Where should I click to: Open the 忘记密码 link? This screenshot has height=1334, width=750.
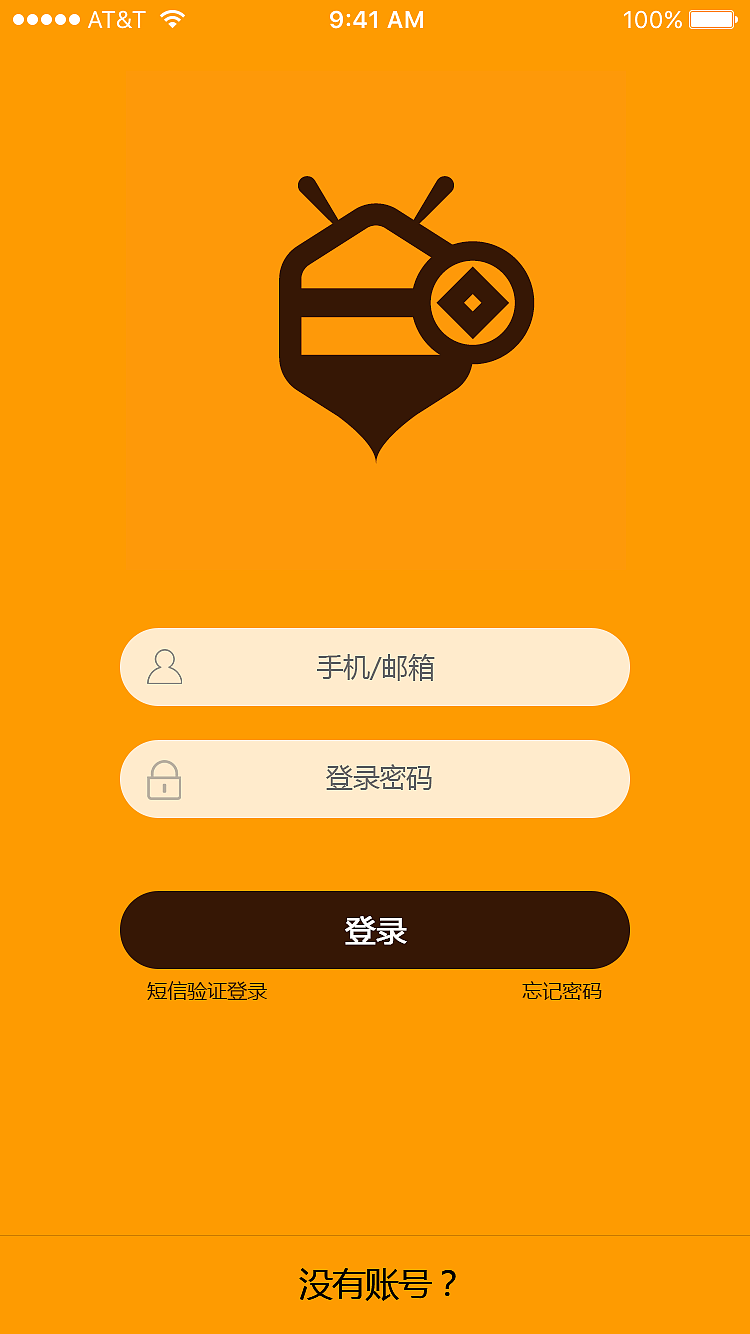coord(562,991)
